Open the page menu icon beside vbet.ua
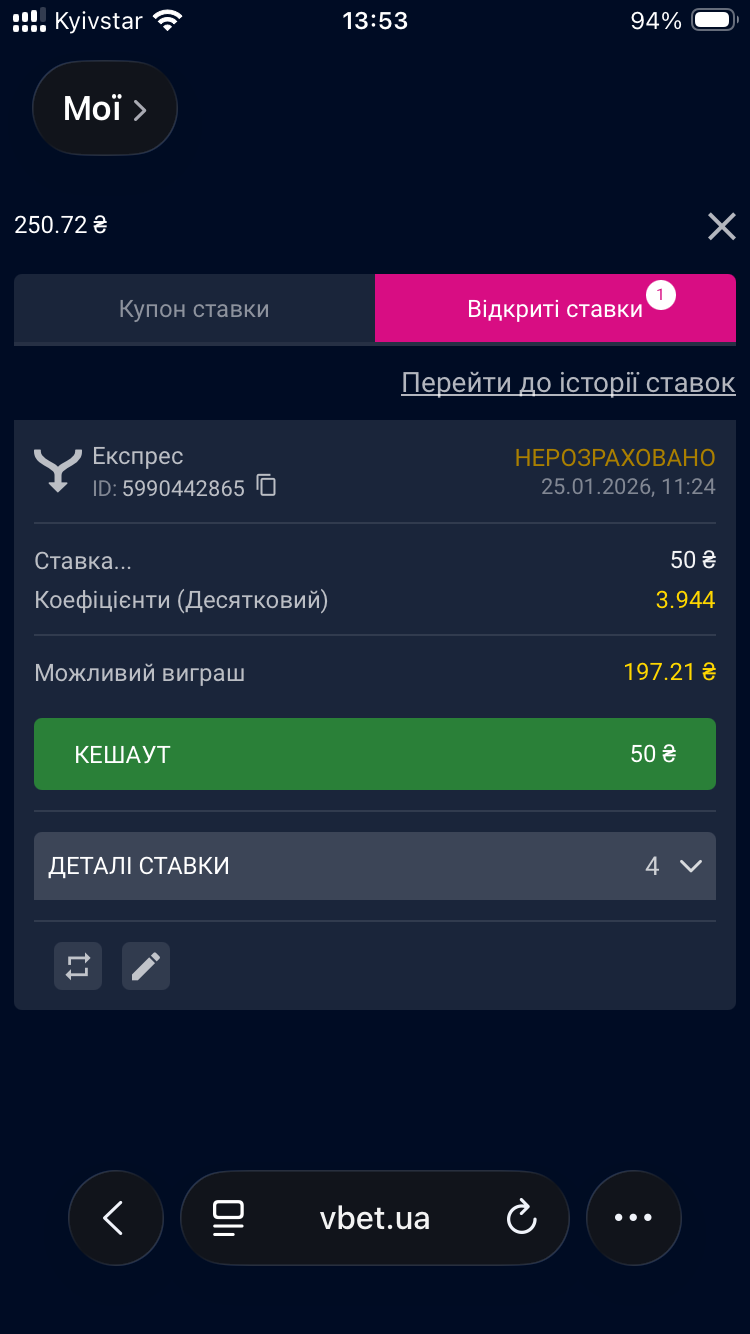 [x=229, y=1218]
